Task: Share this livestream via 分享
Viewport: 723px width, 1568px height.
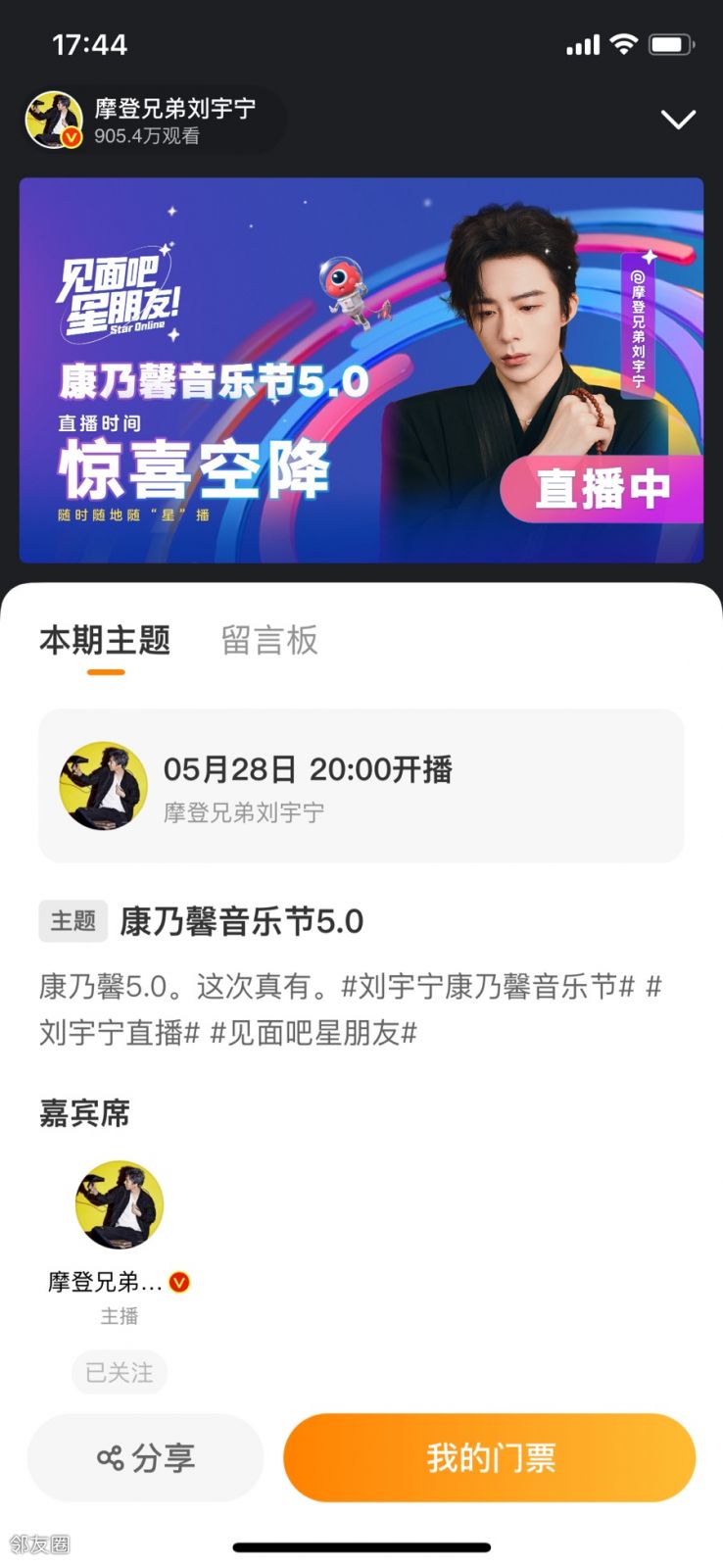Action: pos(146,1457)
